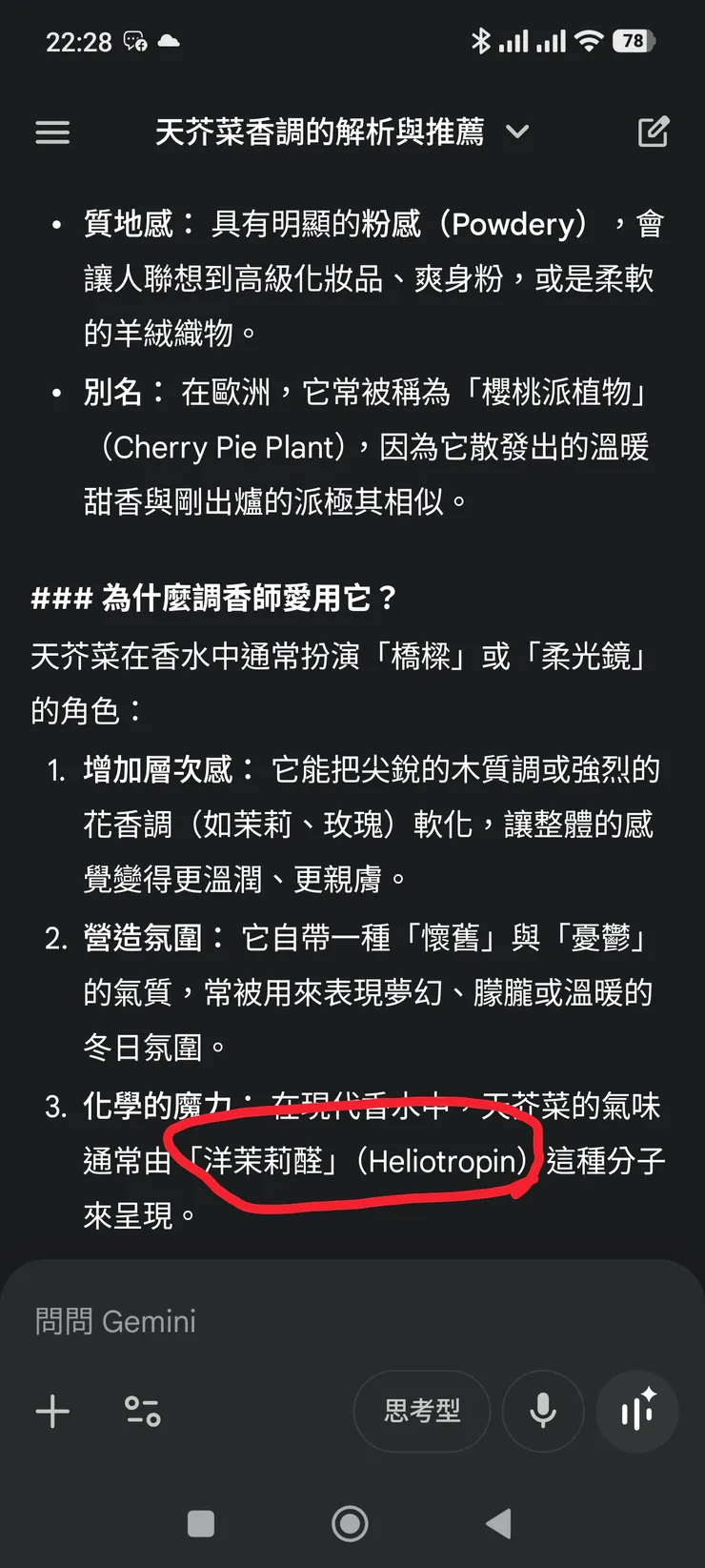Open the plus attachment menu
Viewport: 705px width, 1568px height.
[52, 1411]
